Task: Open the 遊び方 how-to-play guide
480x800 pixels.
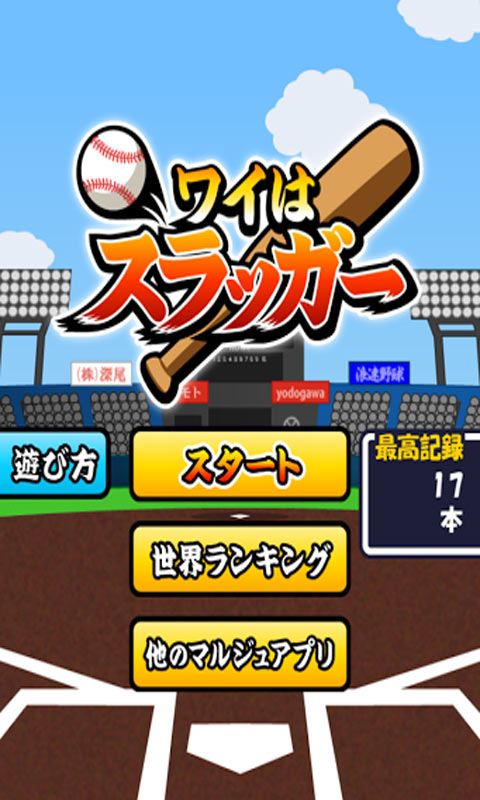Action: pyautogui.click(x=54, y=464)
